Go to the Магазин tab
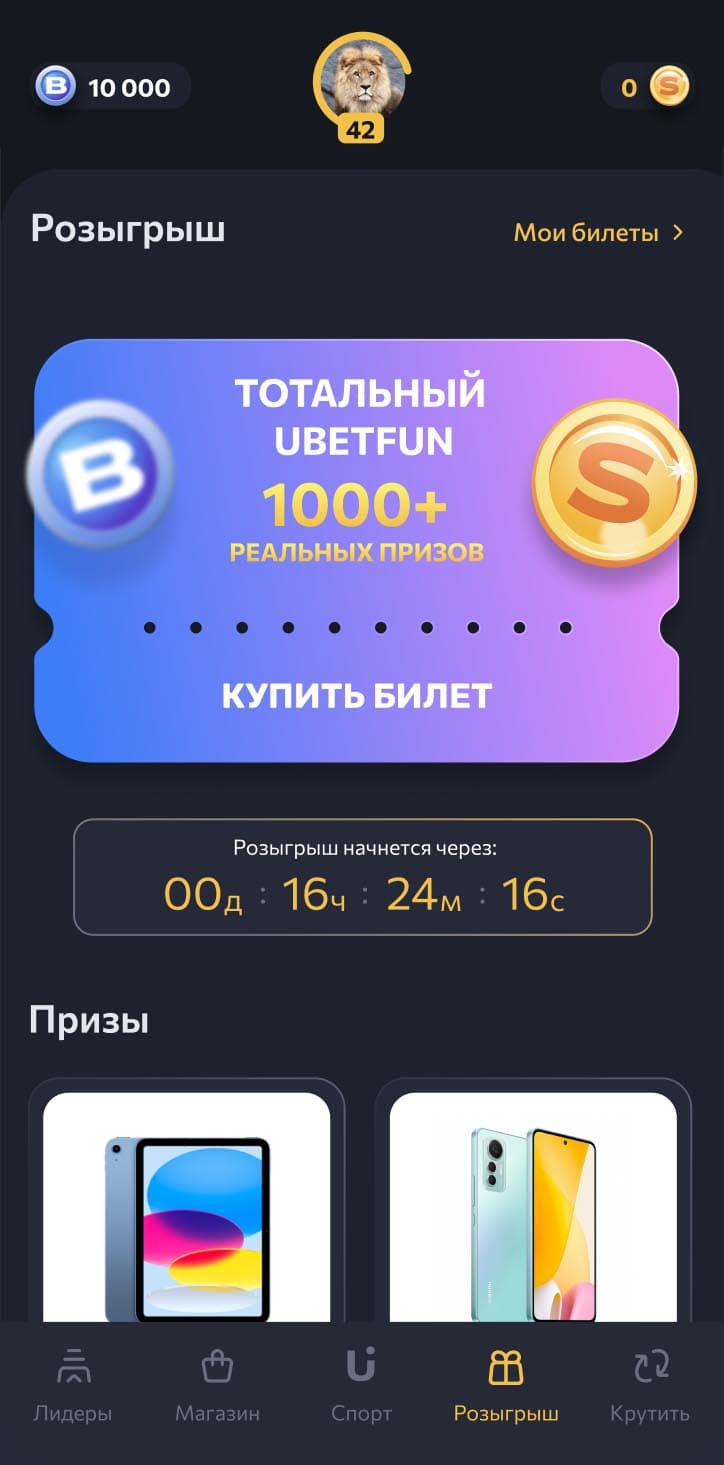The width and height of the screenshot is (724, 1465). click(x=217, y=1385)
